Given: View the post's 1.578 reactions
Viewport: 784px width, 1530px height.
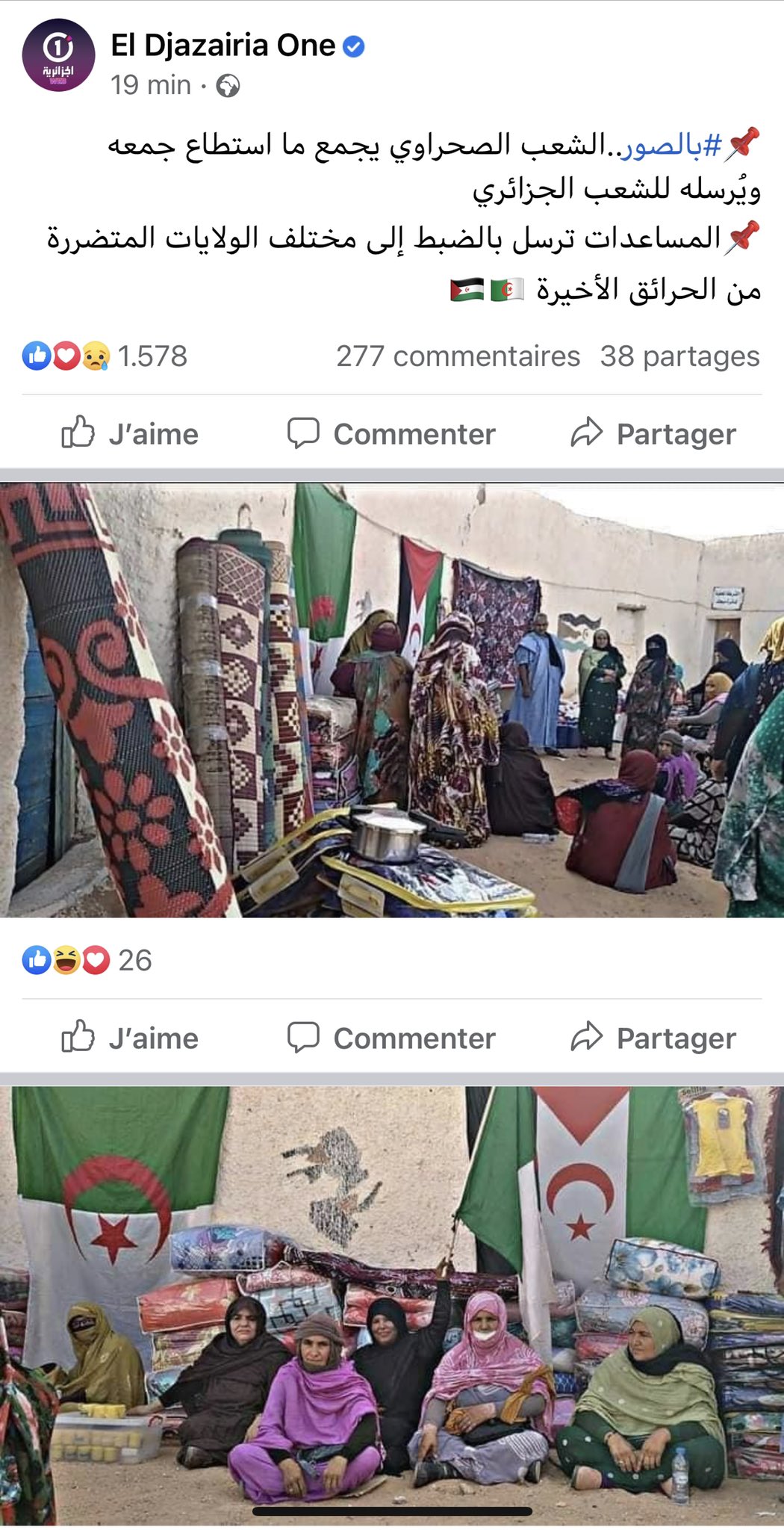Looking at the screenshot, I should (x=105, y=356).
